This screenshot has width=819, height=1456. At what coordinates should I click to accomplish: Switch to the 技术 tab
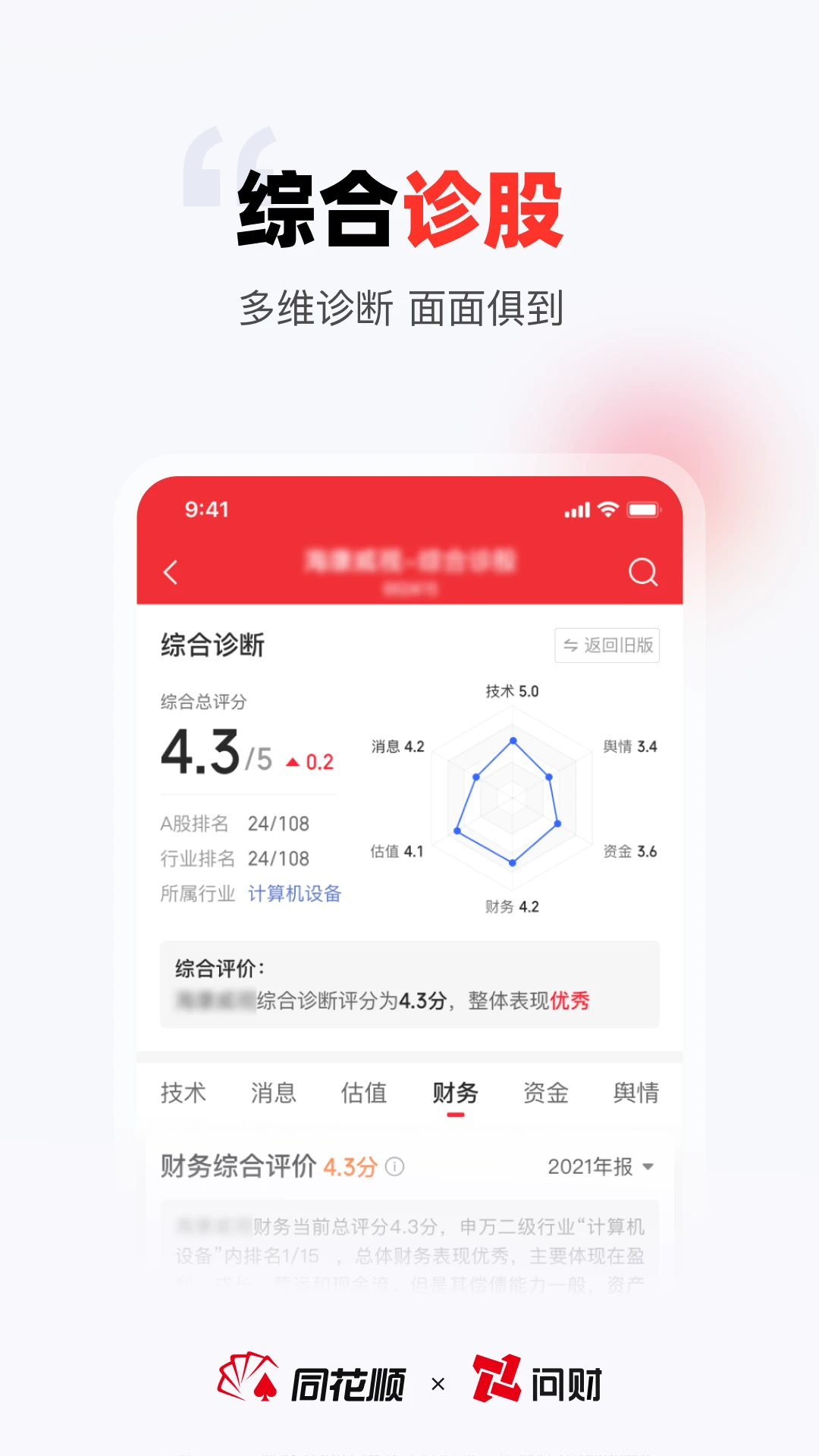tap(184, 1093)
